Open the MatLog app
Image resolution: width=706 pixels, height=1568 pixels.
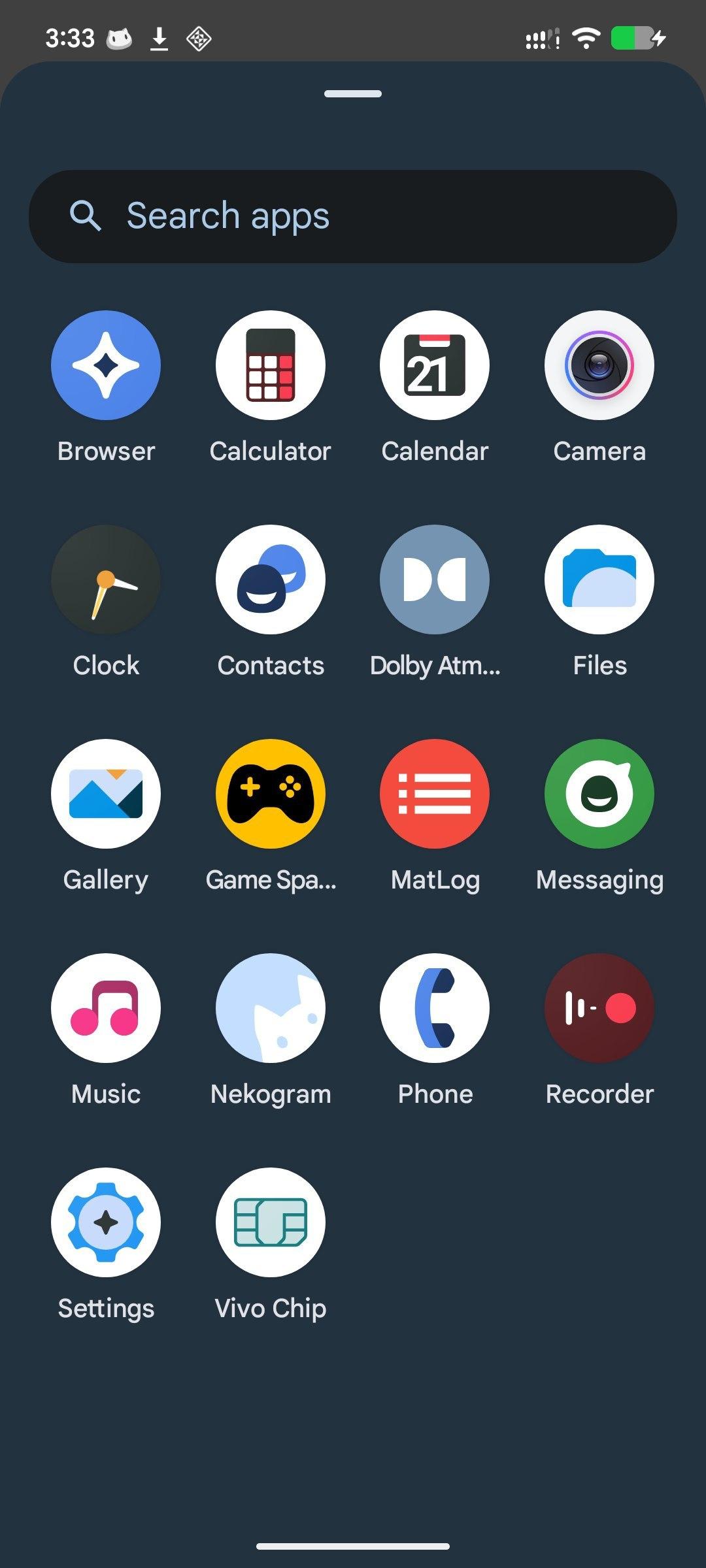coord(435,794)
